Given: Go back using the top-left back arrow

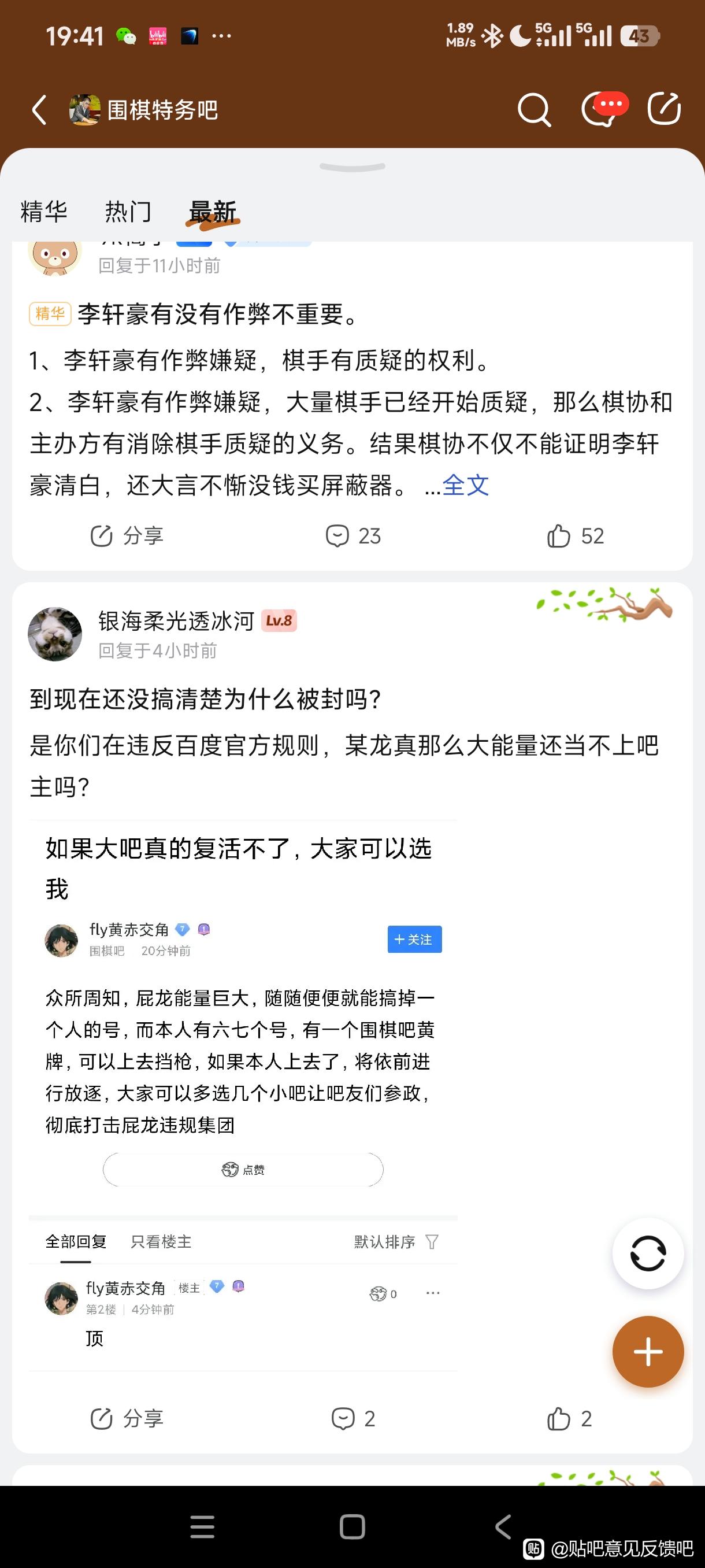Looking at the screenshot, I should (39, 110).
